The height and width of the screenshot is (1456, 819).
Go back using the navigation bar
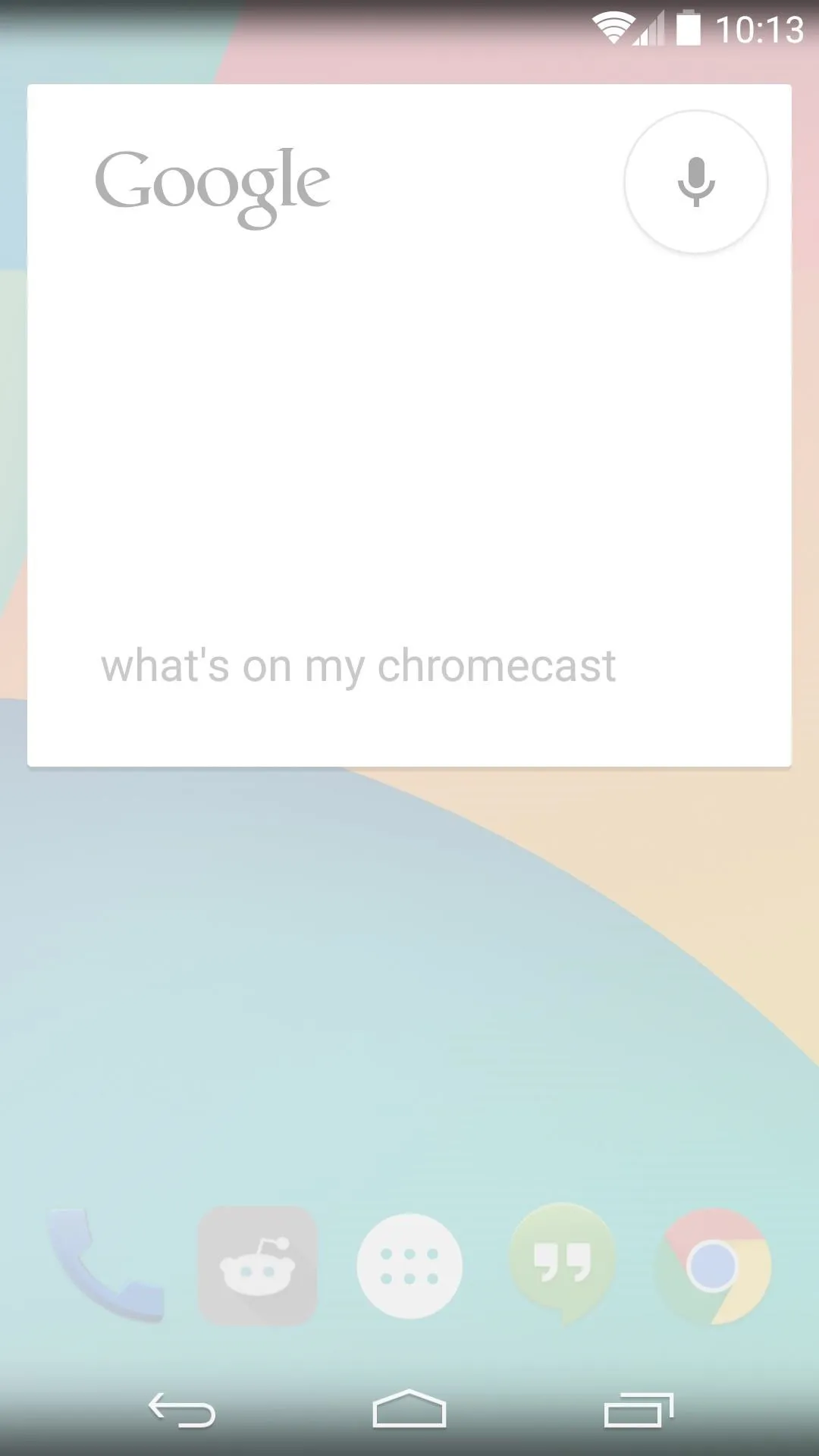[x=182, y=1410]
